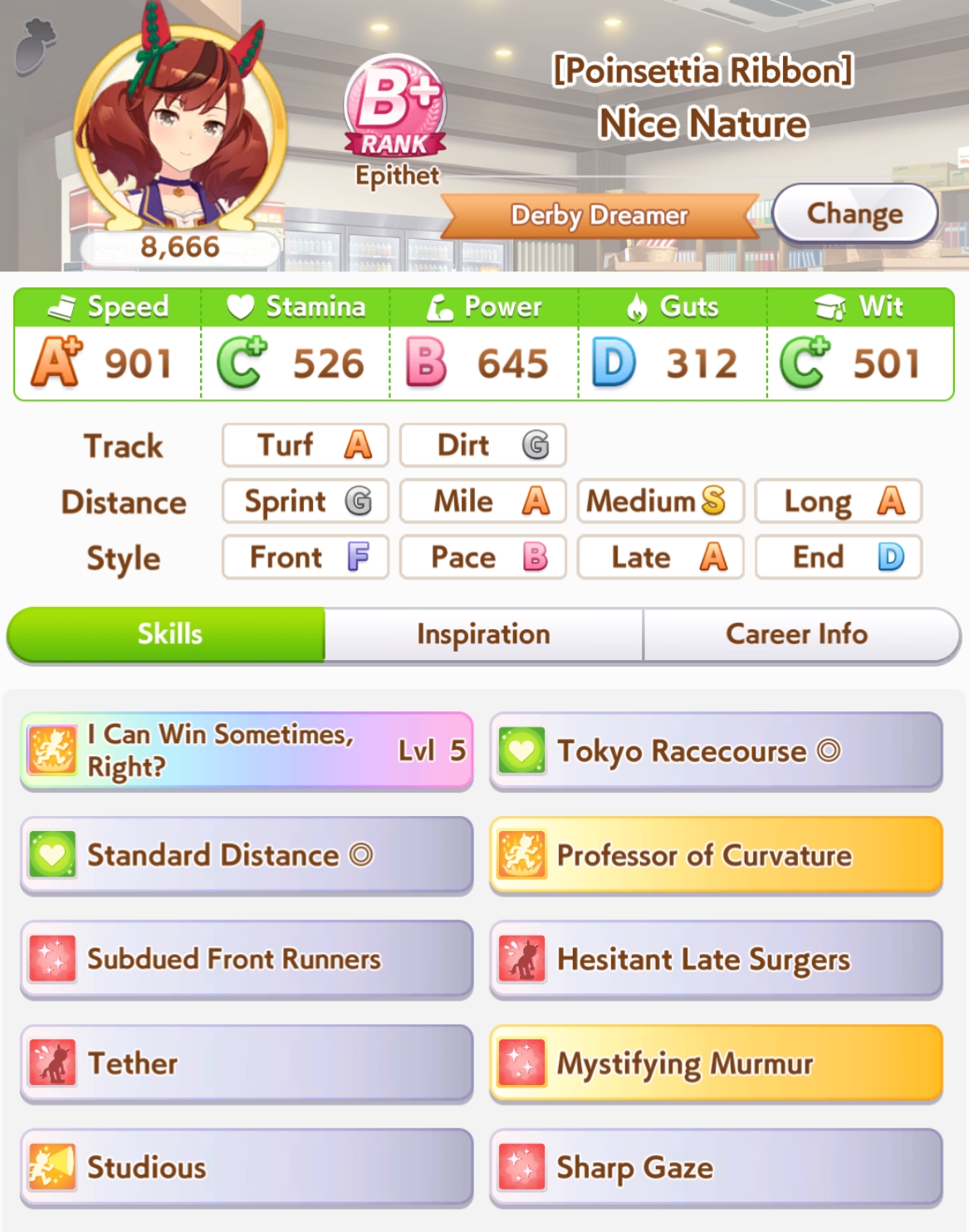
Task: Tap the Change epithet button
Action: coord(854,213)
